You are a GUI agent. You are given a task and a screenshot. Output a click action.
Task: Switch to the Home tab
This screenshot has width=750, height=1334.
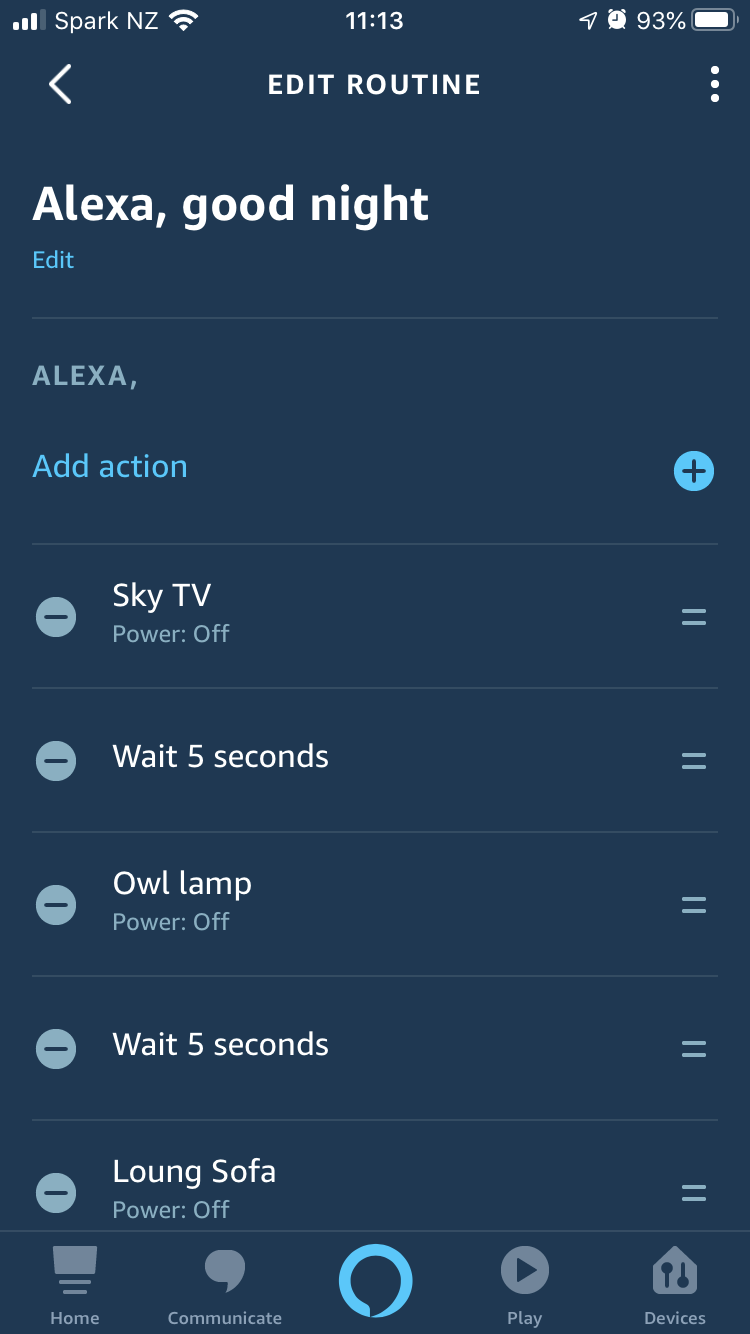click(75, 1285)
